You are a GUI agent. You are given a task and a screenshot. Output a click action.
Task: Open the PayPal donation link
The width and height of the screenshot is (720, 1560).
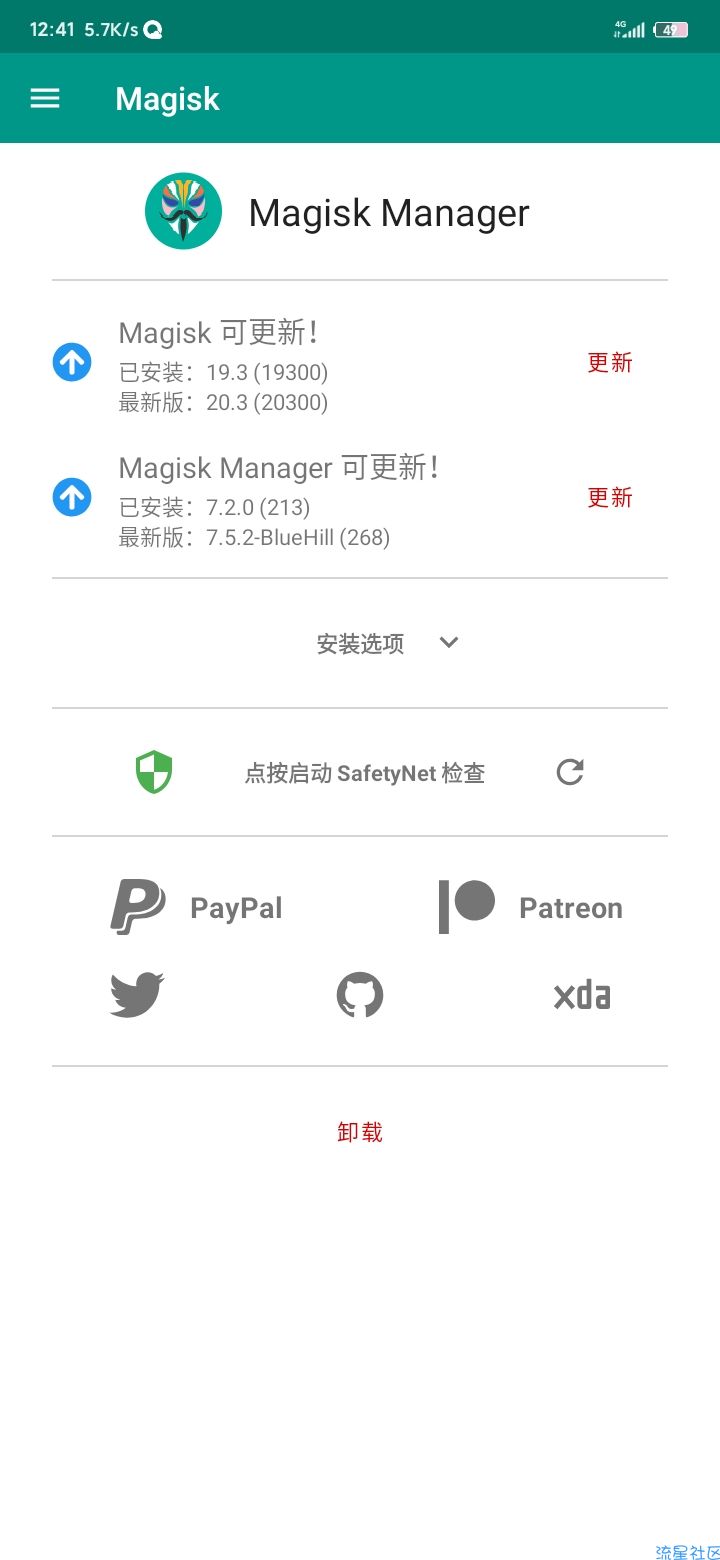coord(196,907)
